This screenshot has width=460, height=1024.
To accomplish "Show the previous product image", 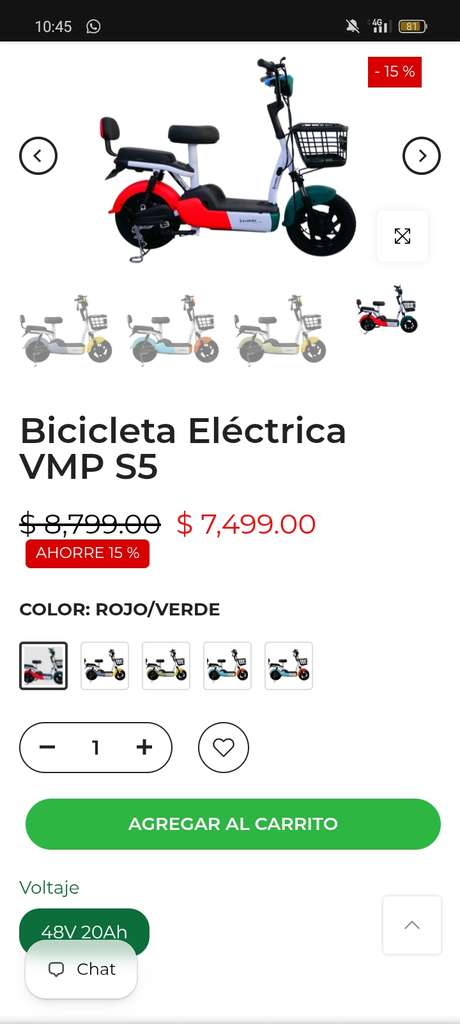I will tap(38, 155).
